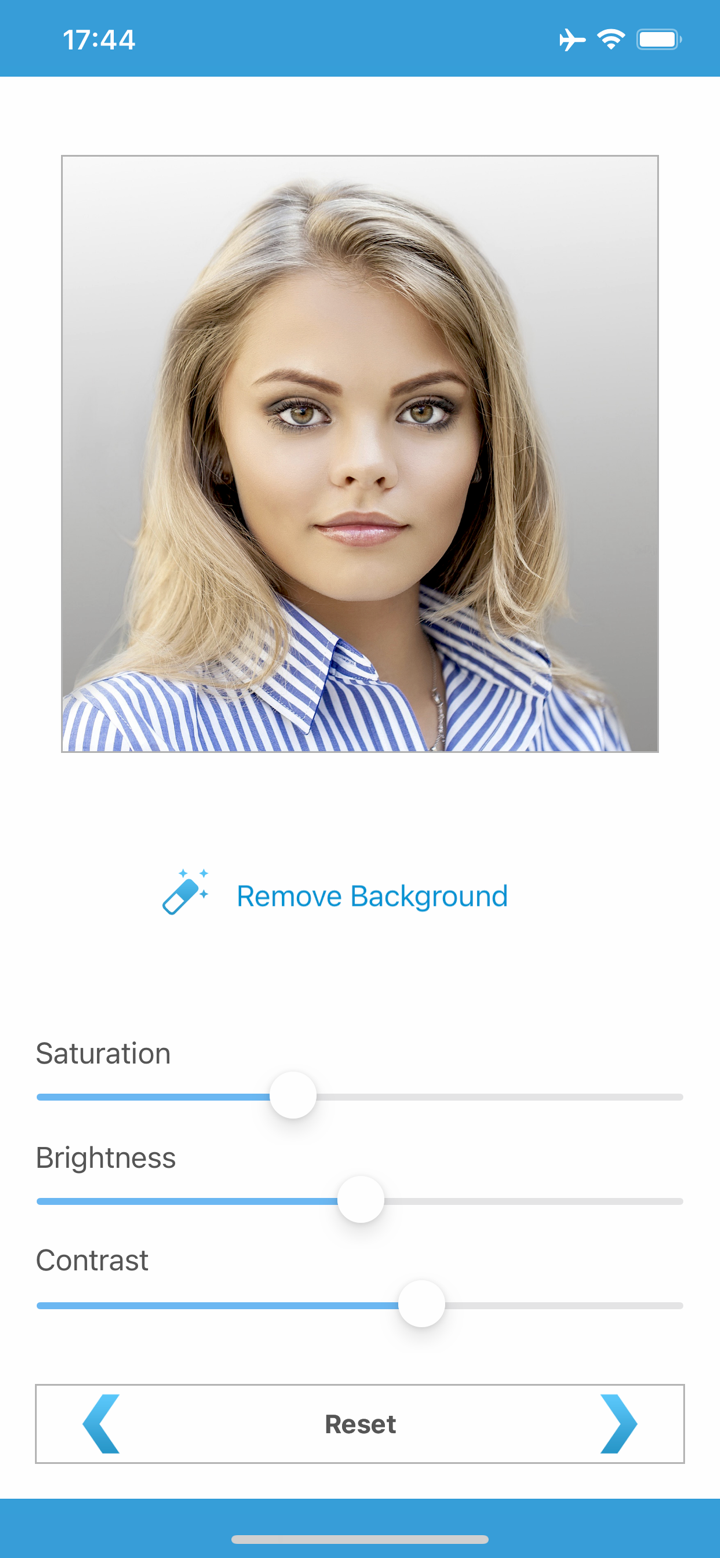720x1558 pixels.
Task: Tap the Saturation label
Action: click(103, 1054)
